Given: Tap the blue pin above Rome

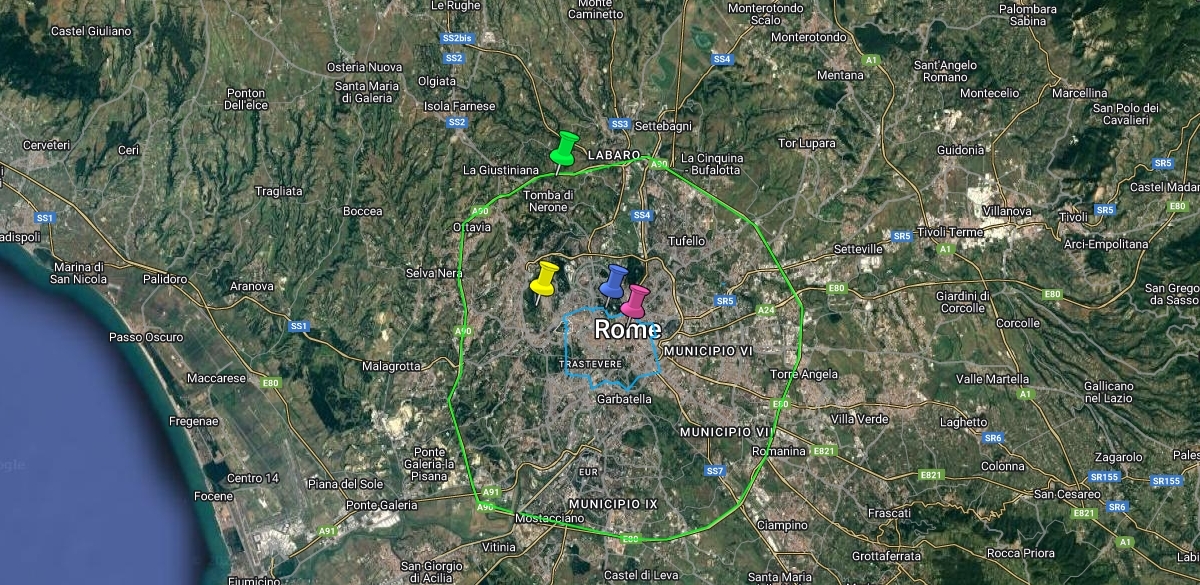Looking at the screenshot, I should (x=613, y=283).
